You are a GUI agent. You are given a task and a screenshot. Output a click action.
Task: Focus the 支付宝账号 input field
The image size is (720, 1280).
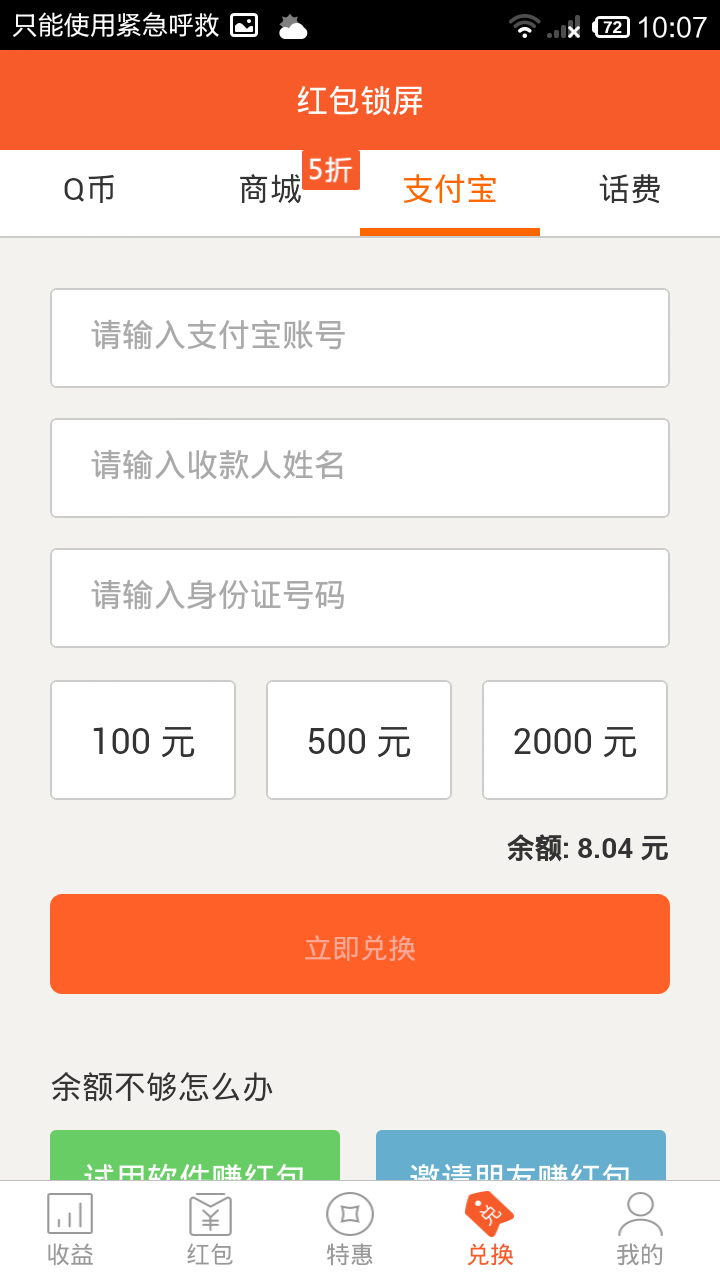[360, 338]
